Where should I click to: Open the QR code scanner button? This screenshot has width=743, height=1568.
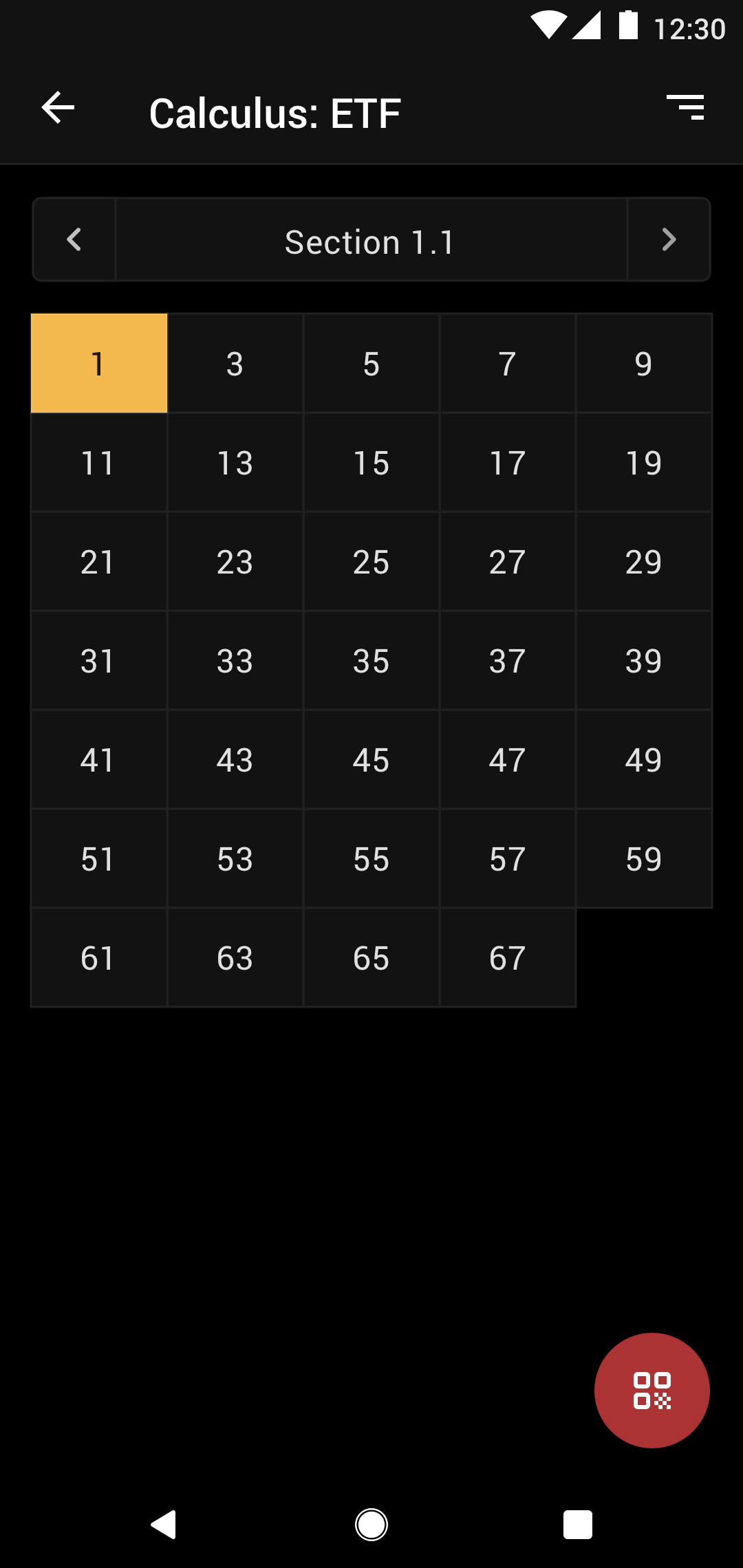[x=652, y=1391]
